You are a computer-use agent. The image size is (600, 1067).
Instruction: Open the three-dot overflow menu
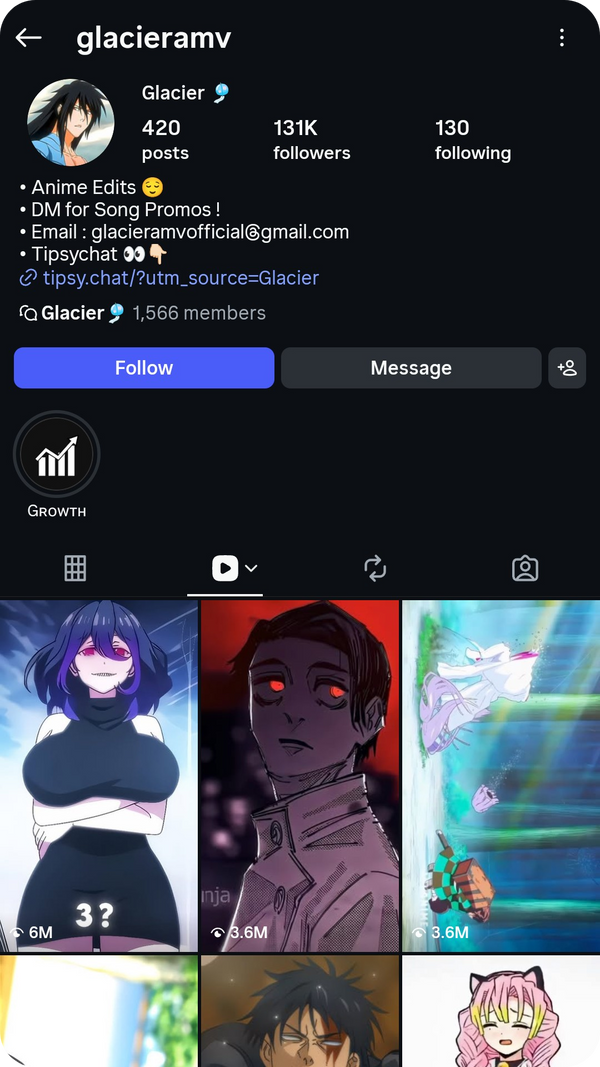tap(562, 38)
